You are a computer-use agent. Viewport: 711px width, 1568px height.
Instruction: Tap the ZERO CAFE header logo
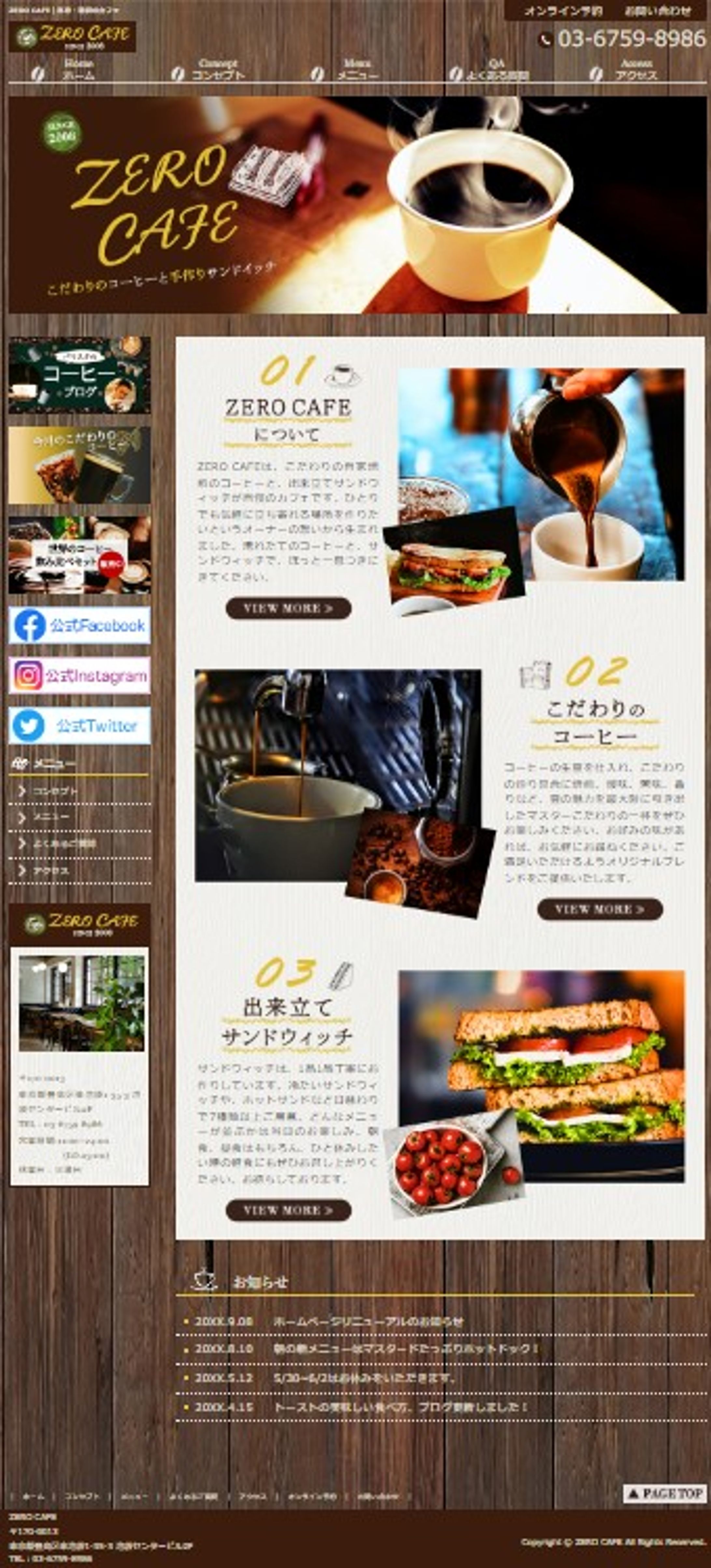[73, 36]
